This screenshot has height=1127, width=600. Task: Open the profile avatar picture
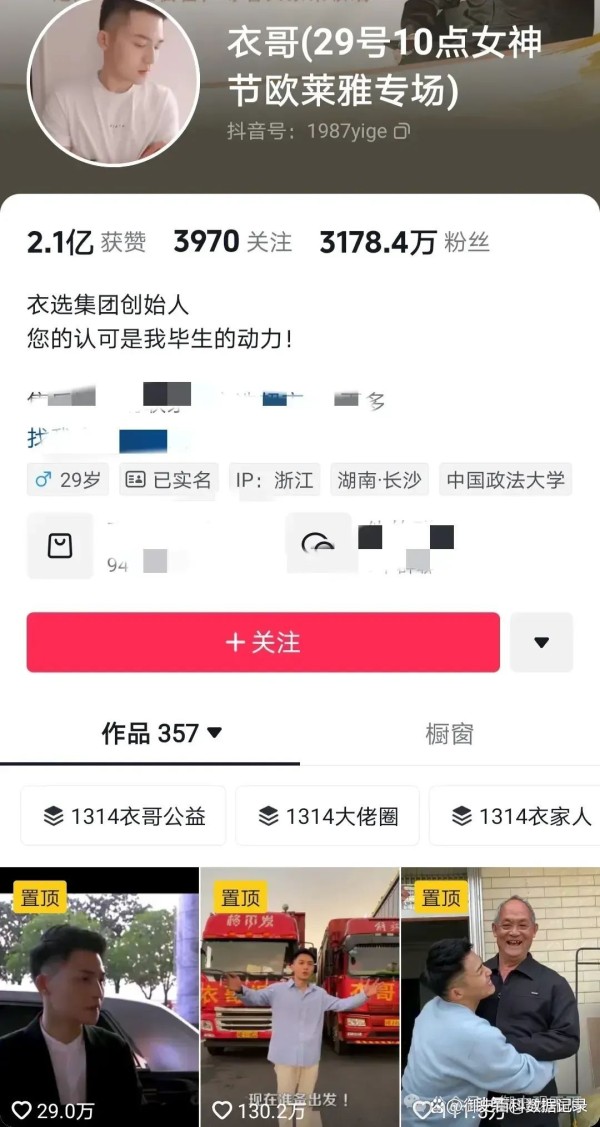tap(113, 81)
